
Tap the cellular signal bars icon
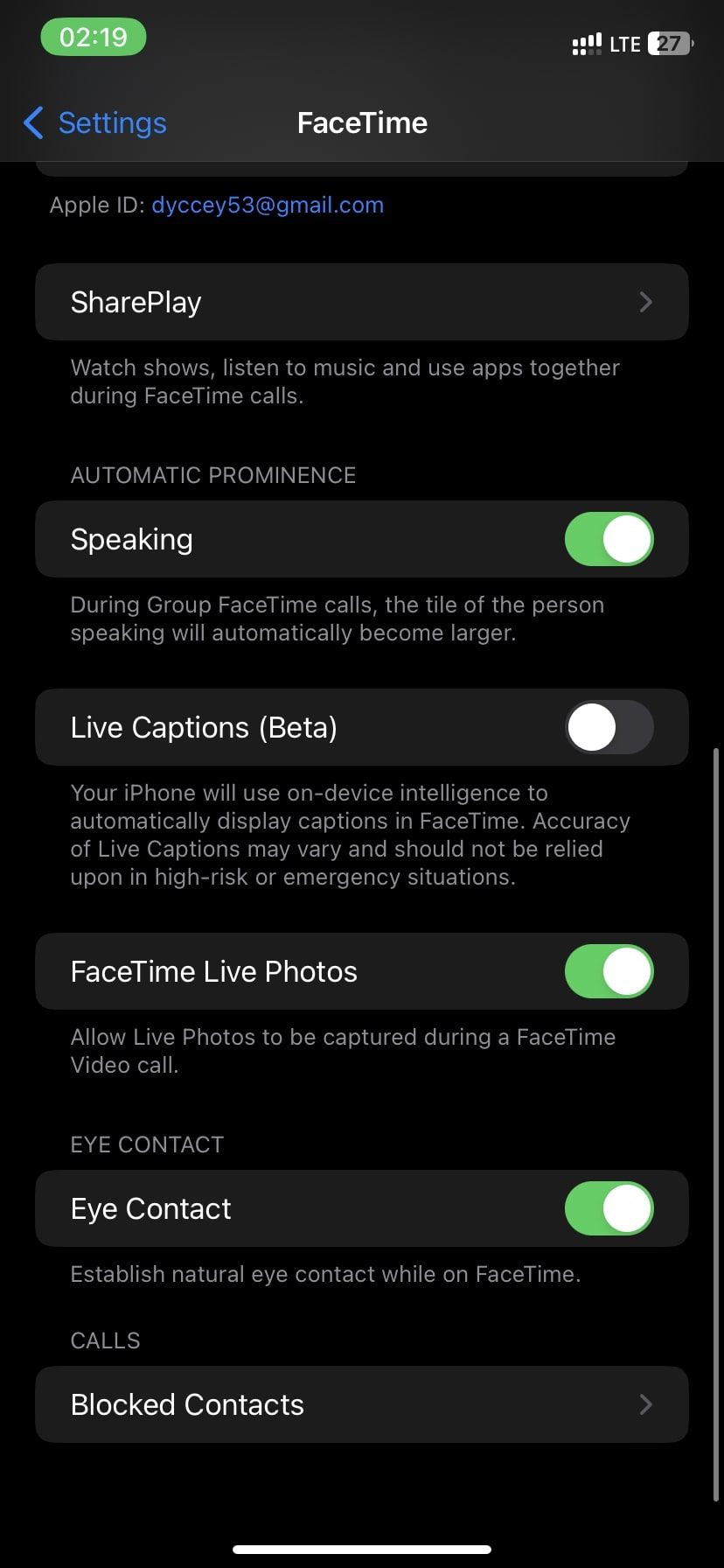(585, 43)
